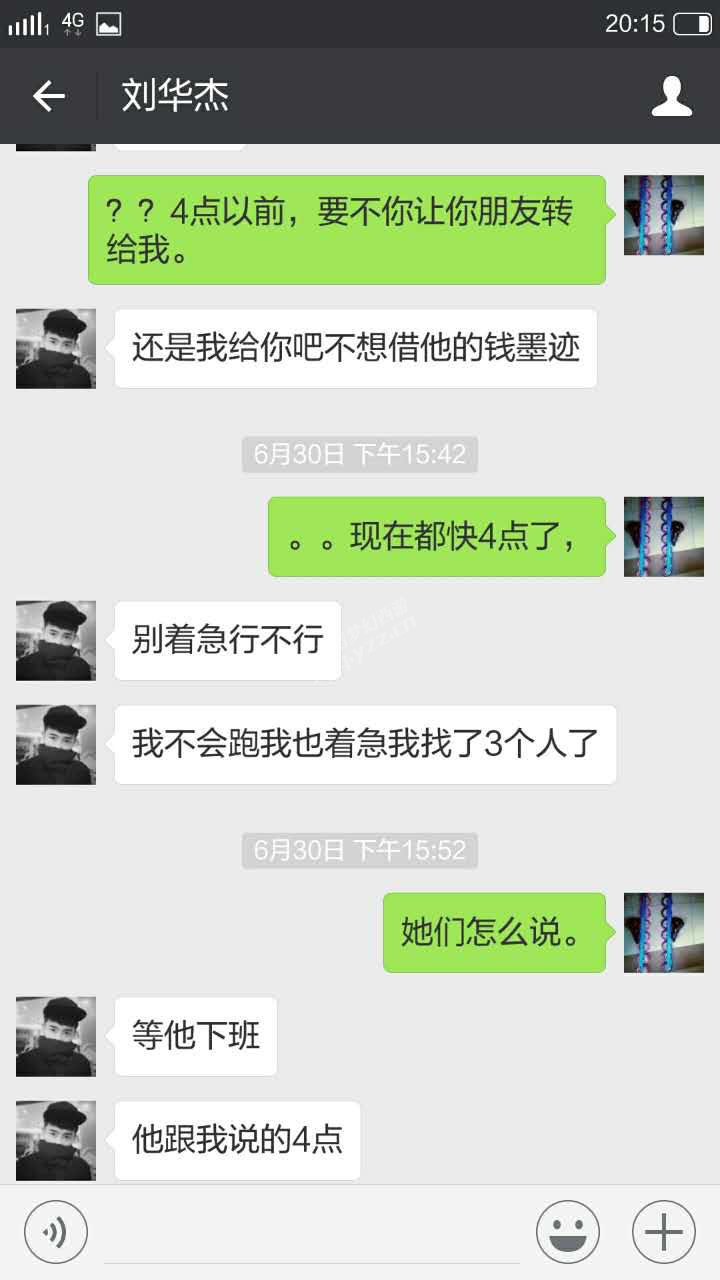Open chat info via the person icon
The width and height of the screenshot is (720, 1280).
click(671, 96)
